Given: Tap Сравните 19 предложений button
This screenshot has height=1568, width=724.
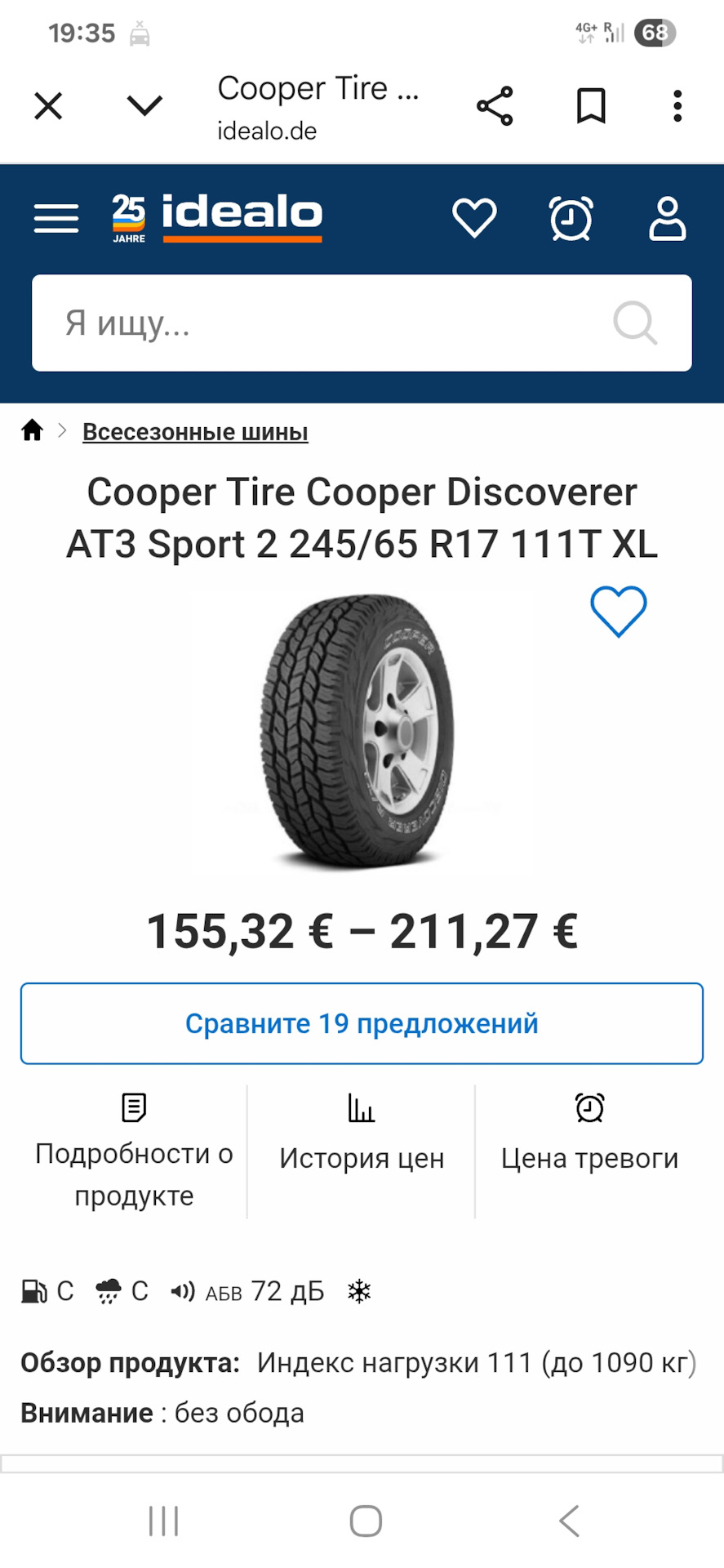Looking at the screenshot, I should tap(362, 1023).
